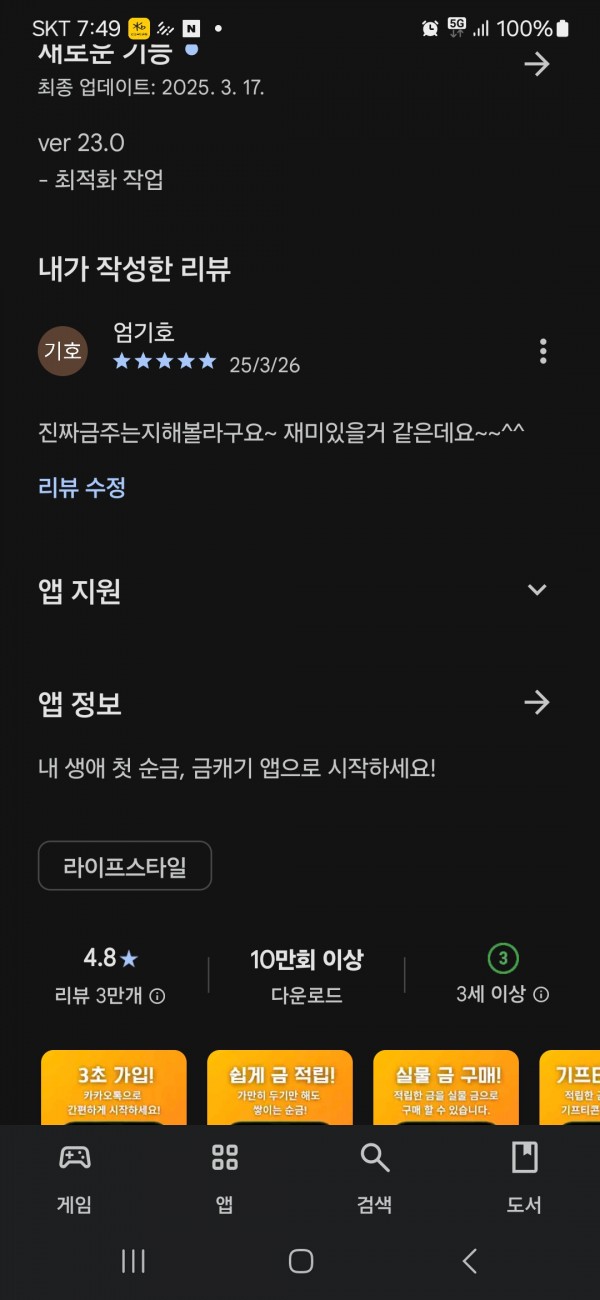Image resolution: width=600 pixels, height=1300 pixels.
Task: View info on 3세 이상 content rating
Action: (541, 995)
